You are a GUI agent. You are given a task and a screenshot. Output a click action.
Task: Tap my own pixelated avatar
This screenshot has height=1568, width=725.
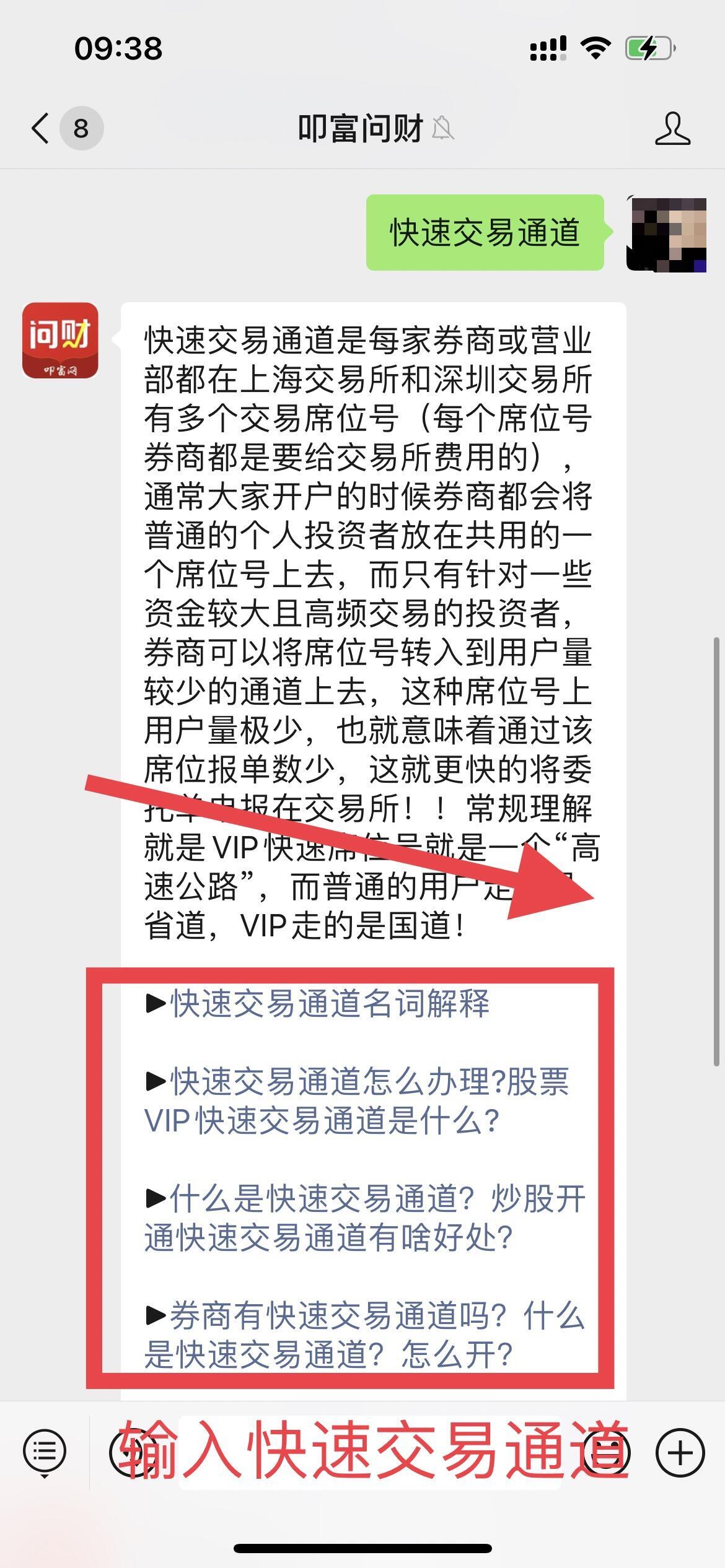point(666,234)
